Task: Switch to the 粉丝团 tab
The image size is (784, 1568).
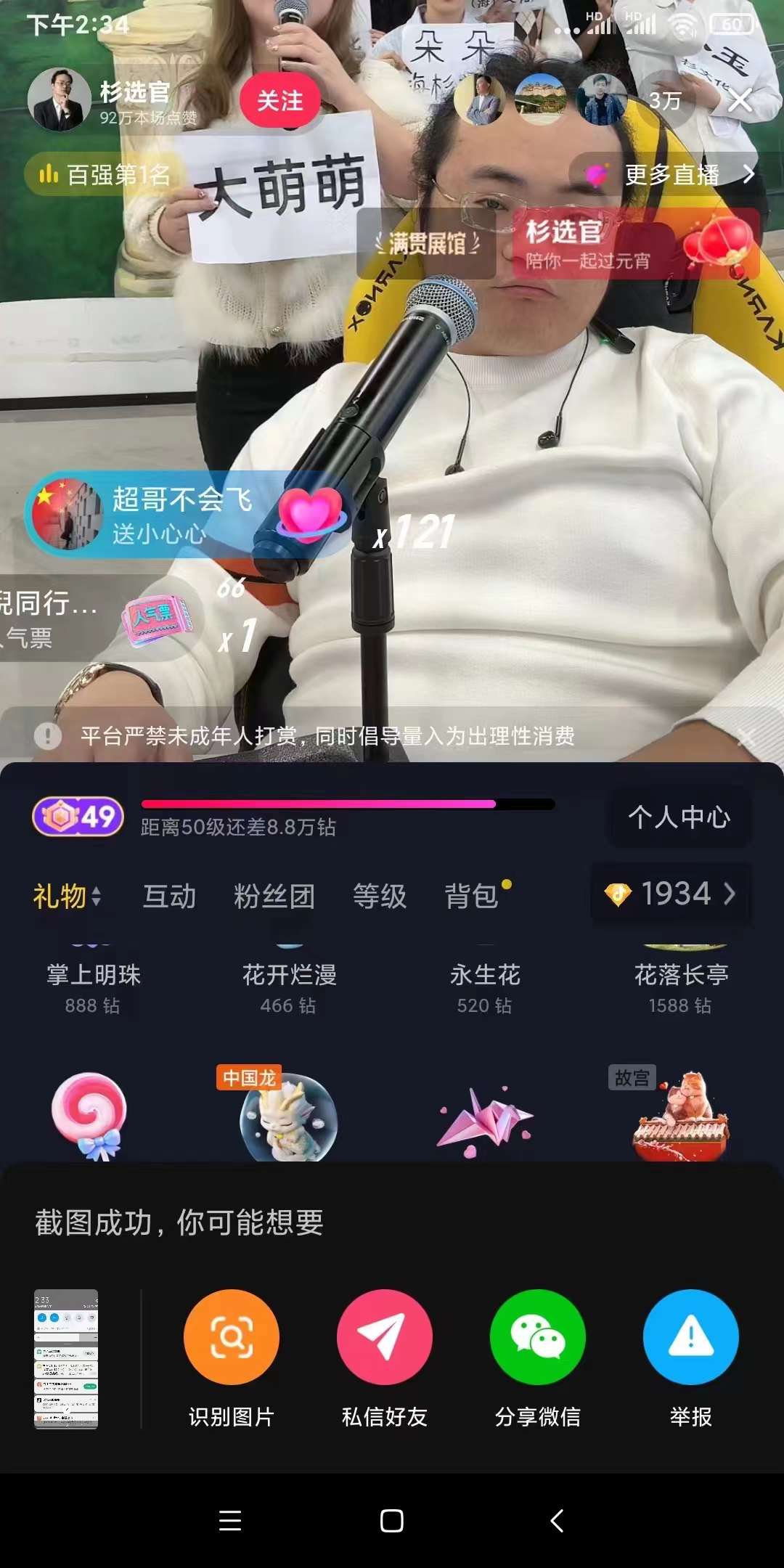Action: coord(274,897)
